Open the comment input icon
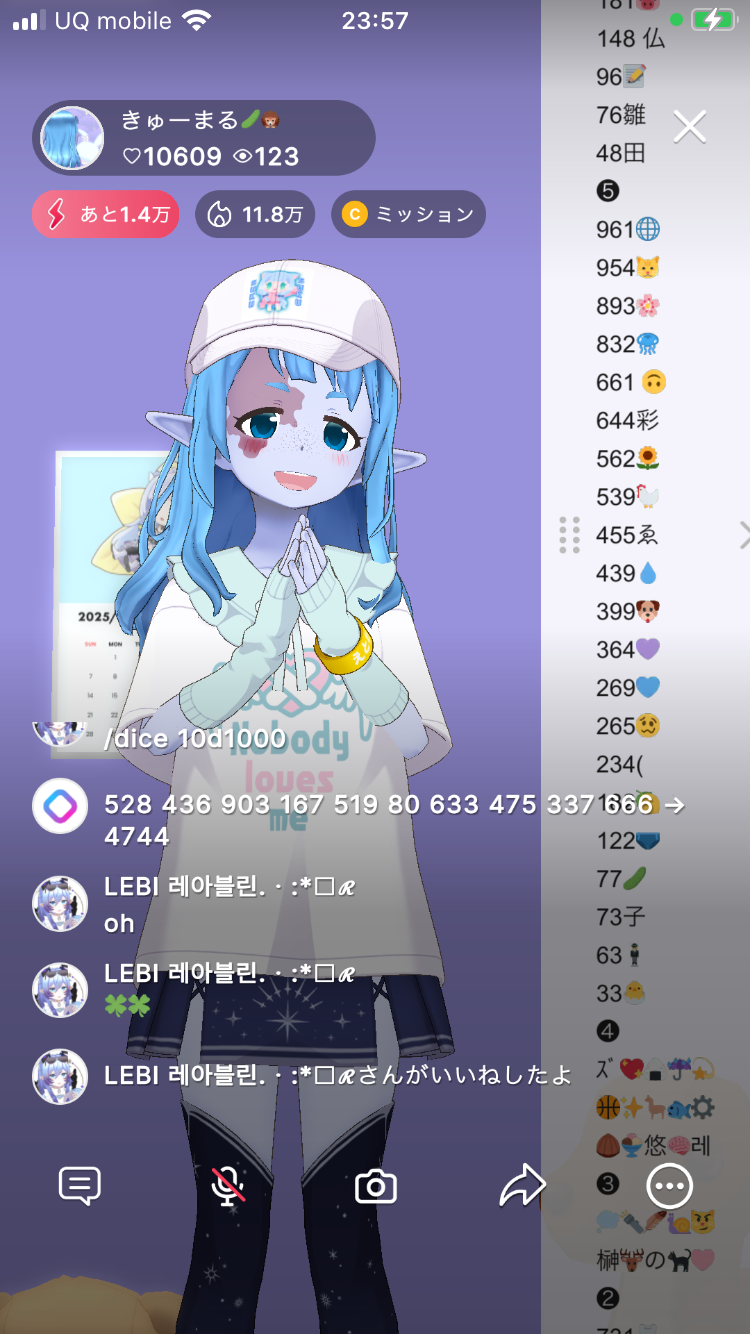The width and height of the screenshot is (750, 1334). (x=80, y=1187)
